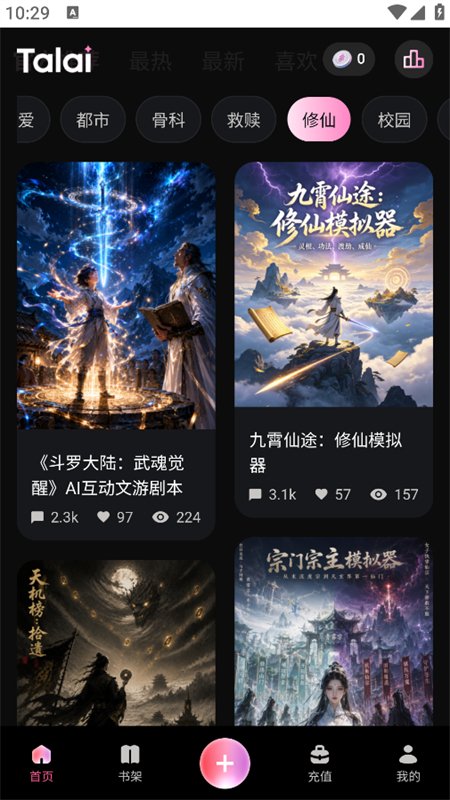Open 《斗罗大陆:武魂觉醒》 story card
The width and height of the screenshot is (450, 800).
(x=116, y=351)
